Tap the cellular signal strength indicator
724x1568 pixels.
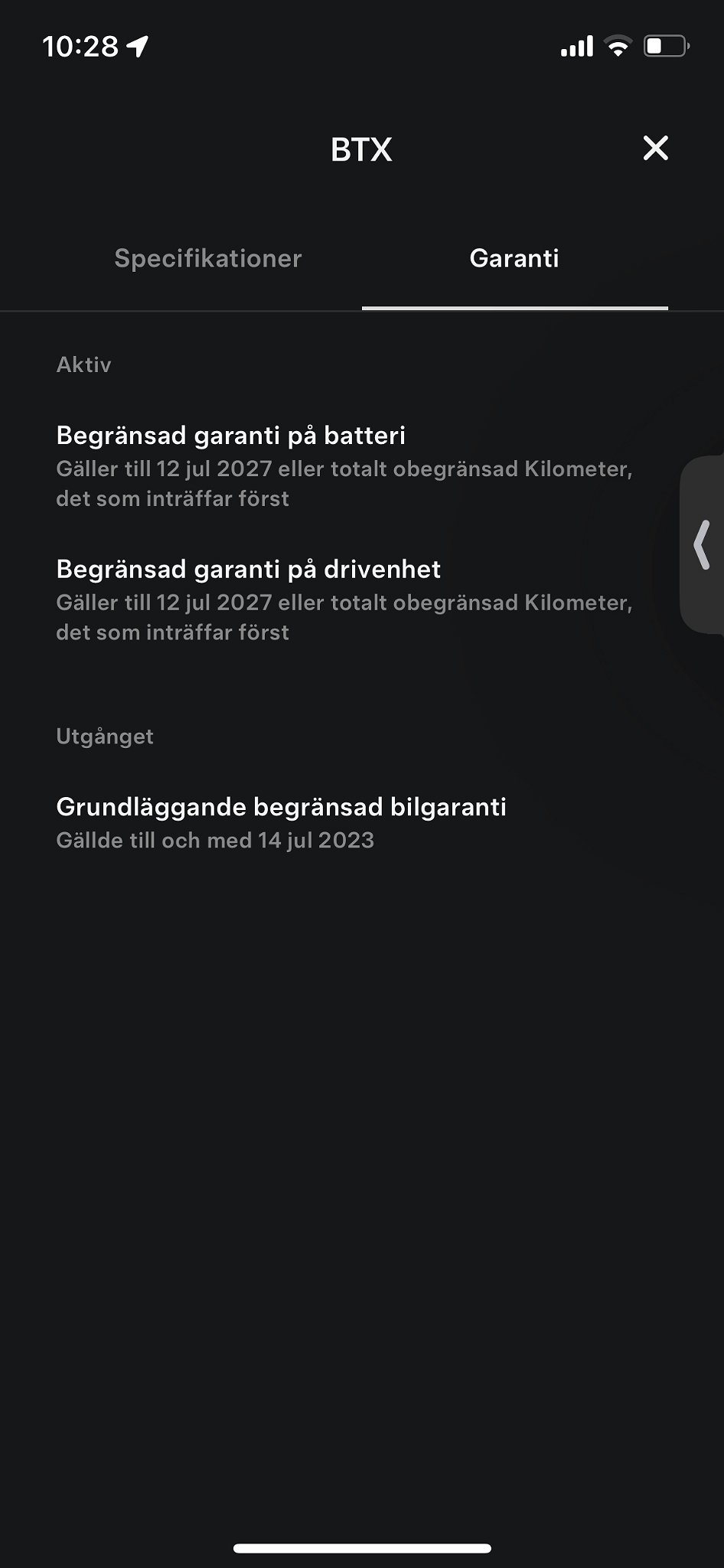coord(578,46)
